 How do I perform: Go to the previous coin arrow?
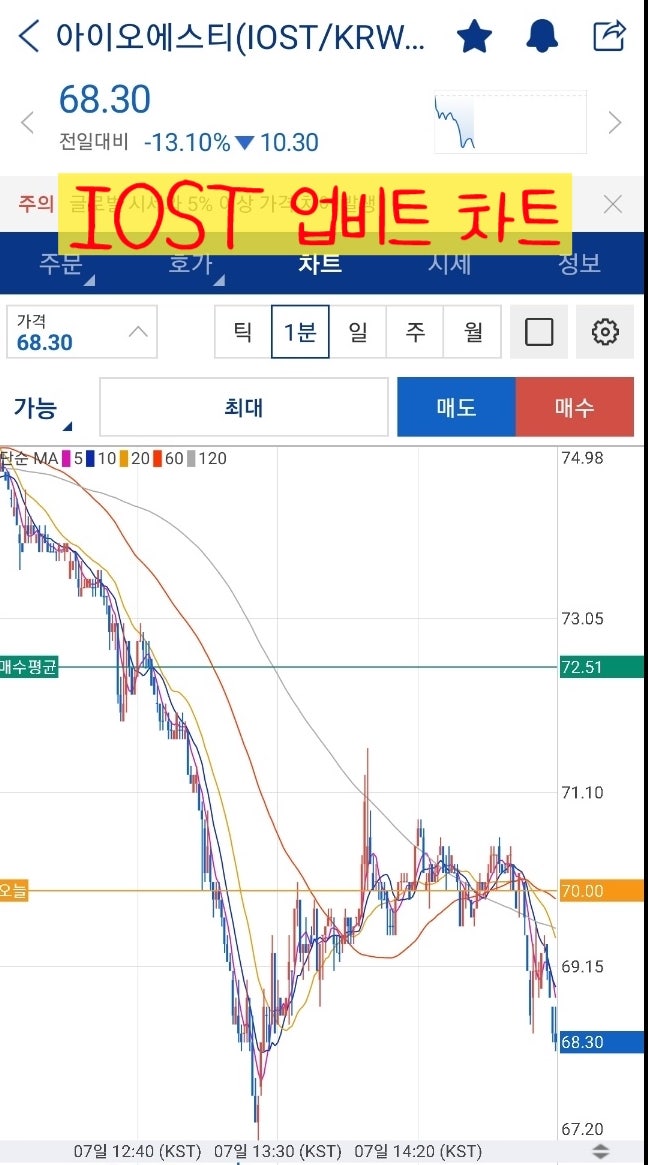[27, 123]
